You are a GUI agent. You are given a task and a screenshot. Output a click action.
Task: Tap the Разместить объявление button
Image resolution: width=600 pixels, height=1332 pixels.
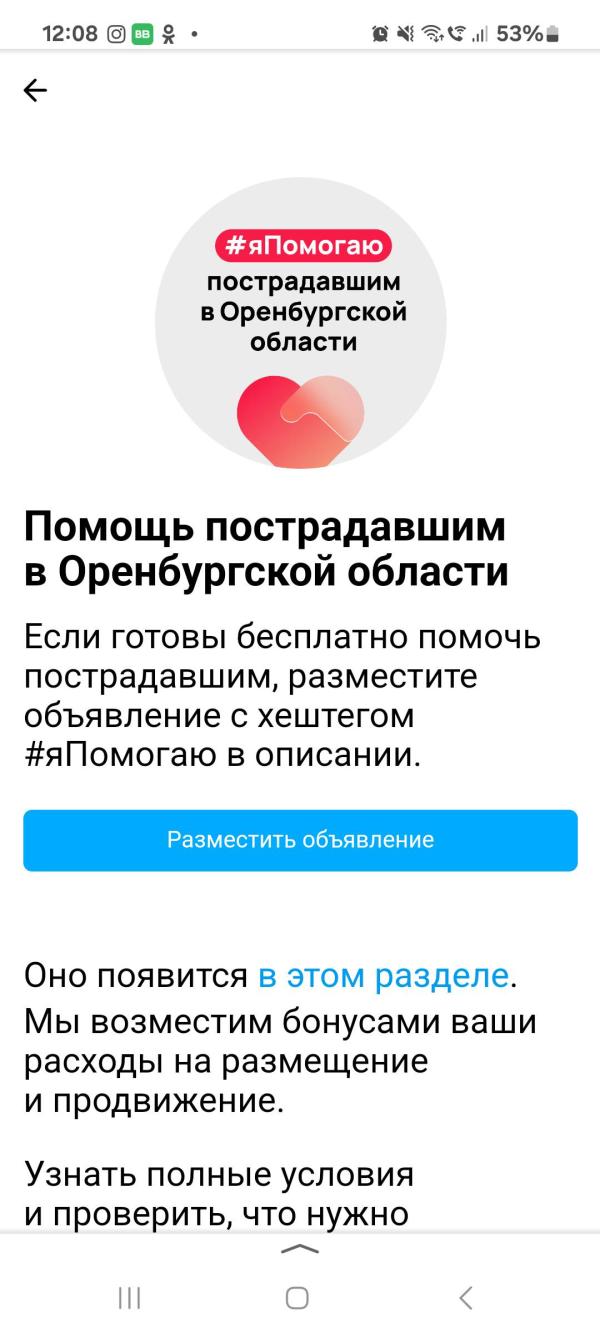pos(300,840)
